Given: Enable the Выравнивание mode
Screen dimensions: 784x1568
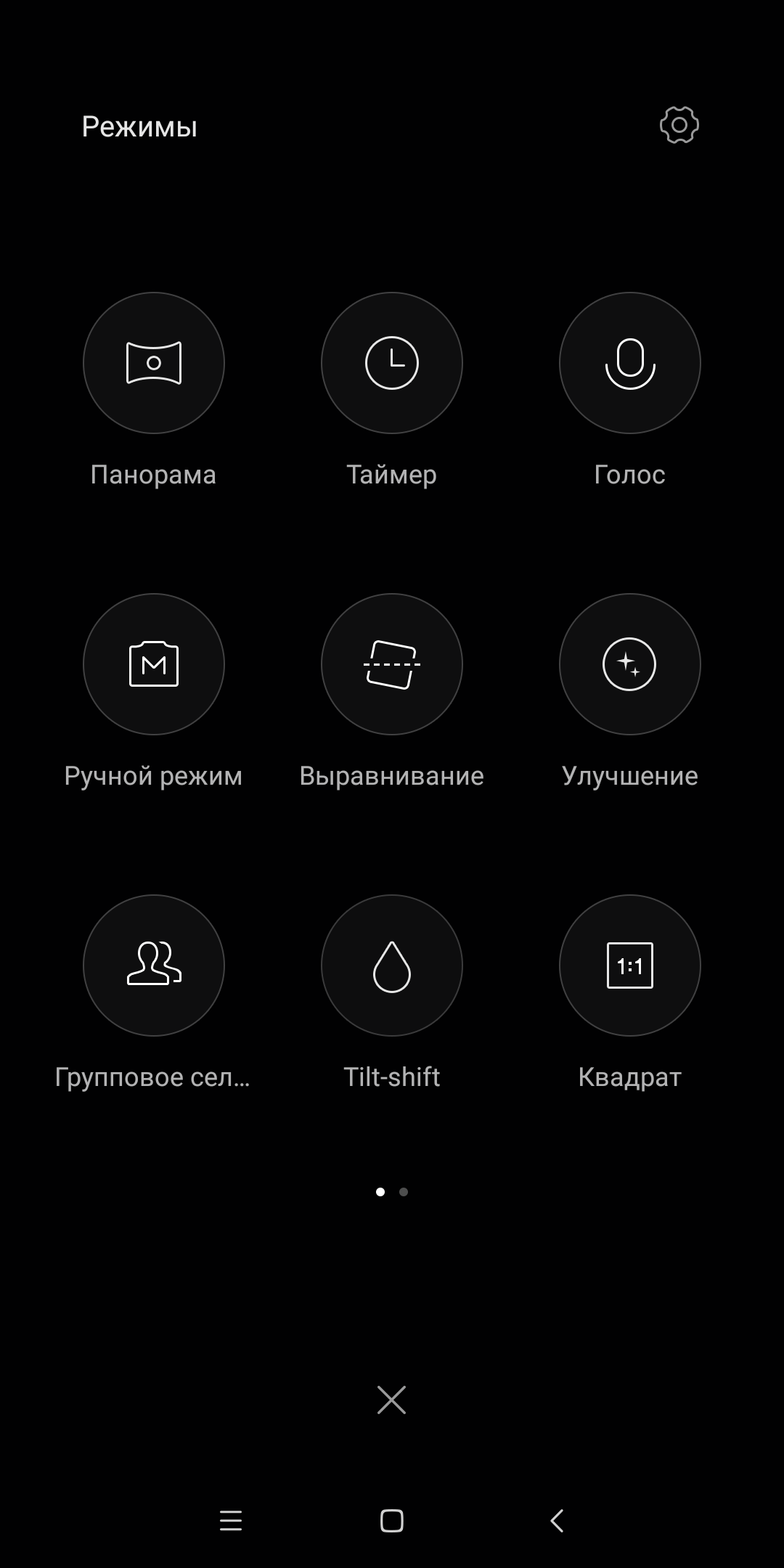Looking at the screenshot, I should 392,664.
